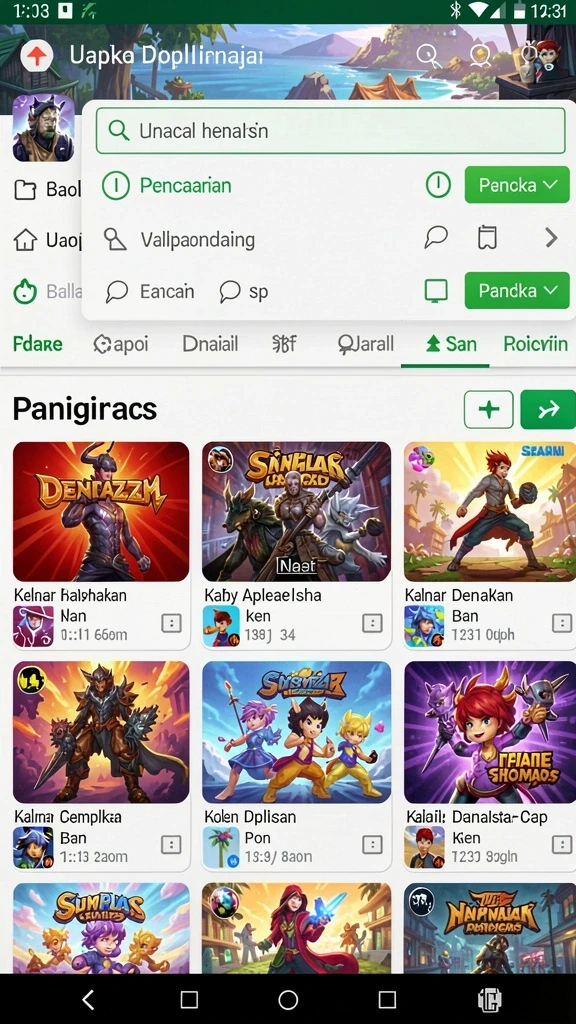This screenshot has width=576, height=1024.
Task: Open the Kolen Dplisan game card
Action: point(296,766)
